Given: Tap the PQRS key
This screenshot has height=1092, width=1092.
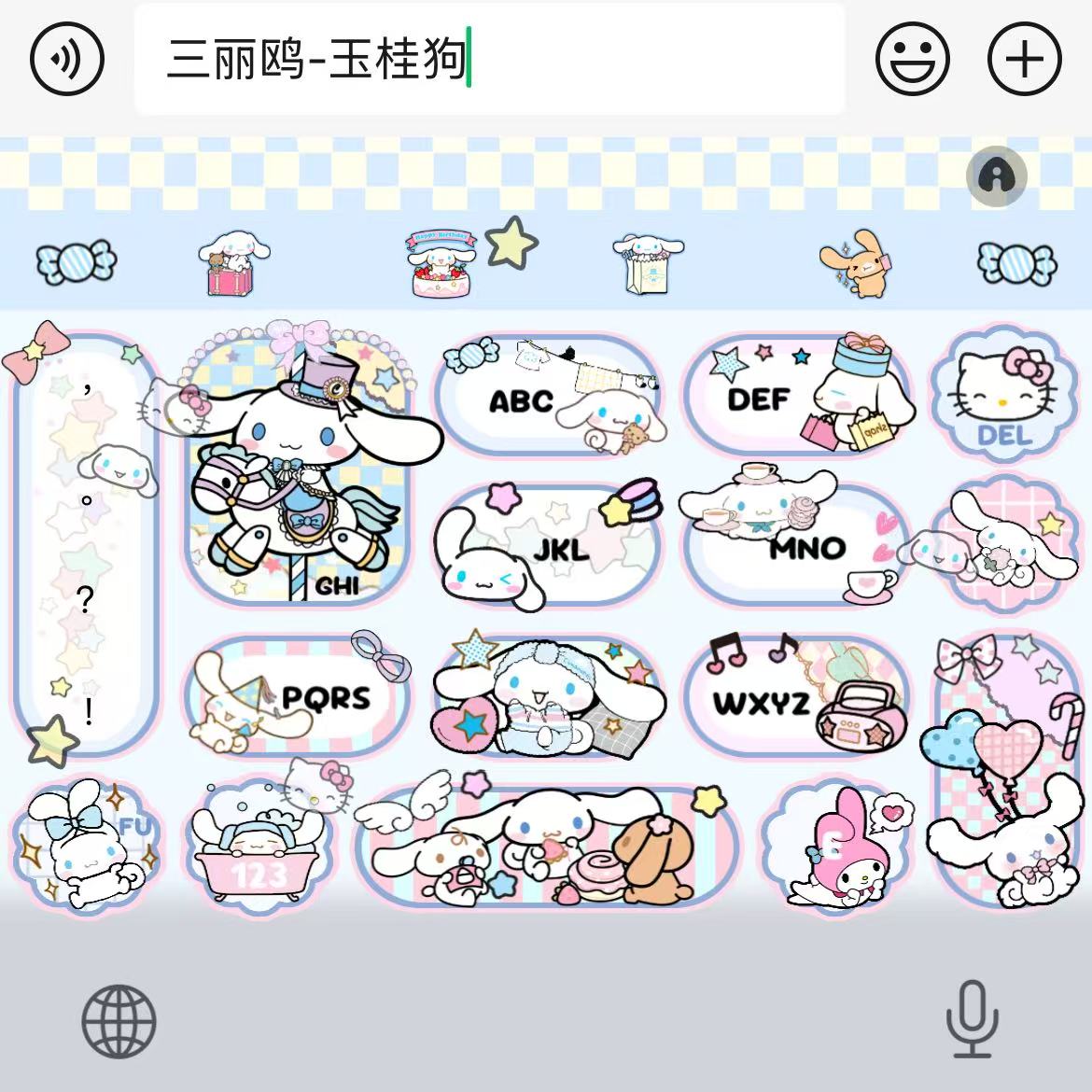Looking at the screenshot, I should [x=301, y=698].
